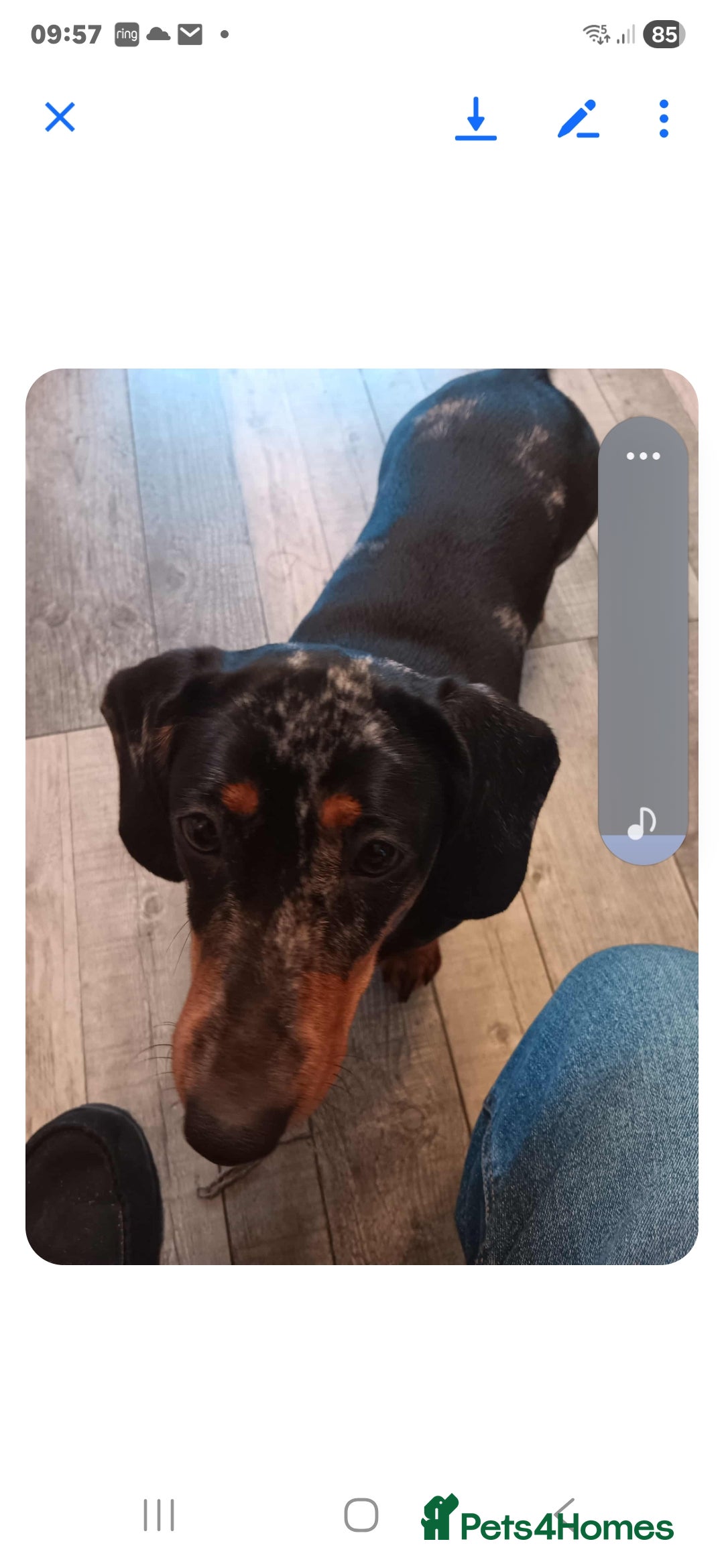Tap the Wi-Fi status icon
724x1568 pixels.
pos(594,34)
